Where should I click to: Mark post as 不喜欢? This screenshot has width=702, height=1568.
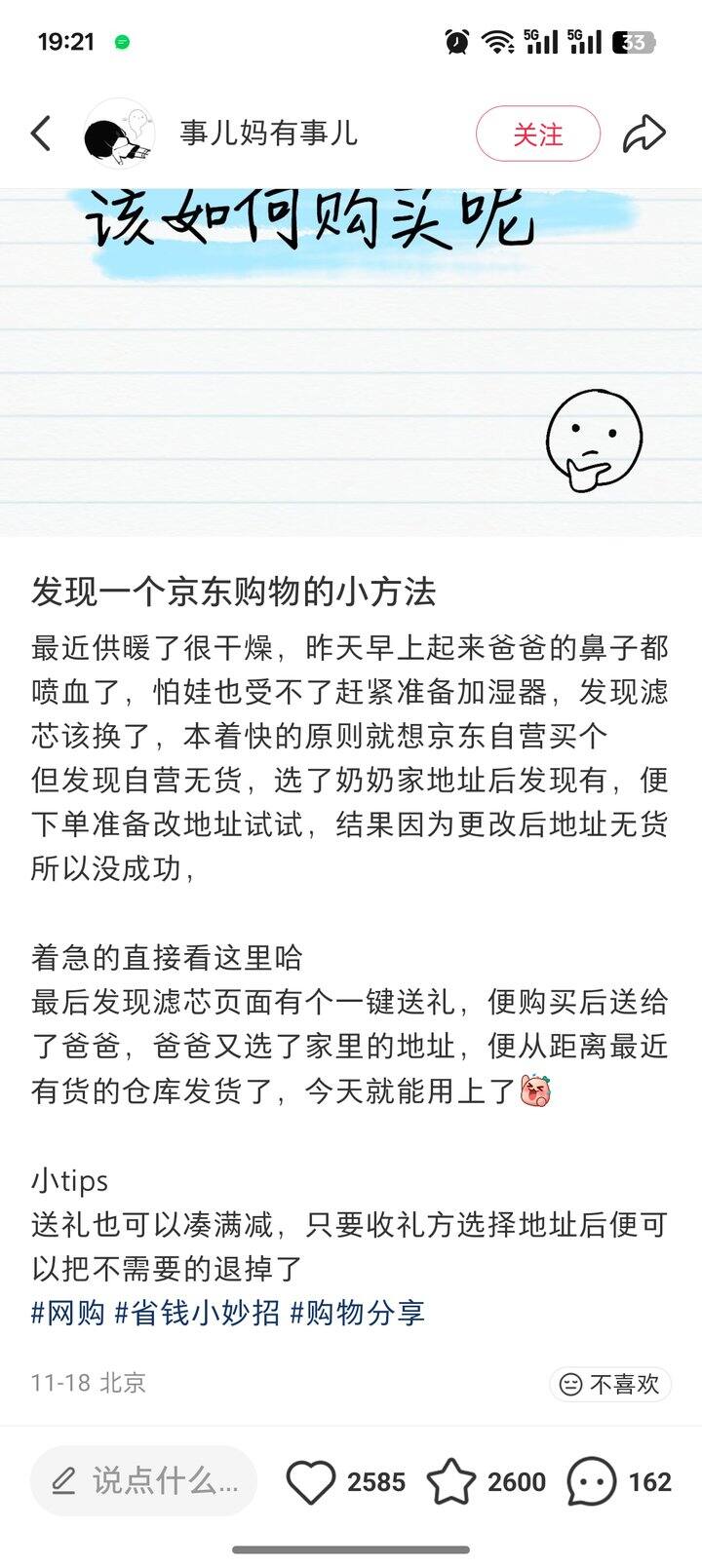(x=610, y=1384)
